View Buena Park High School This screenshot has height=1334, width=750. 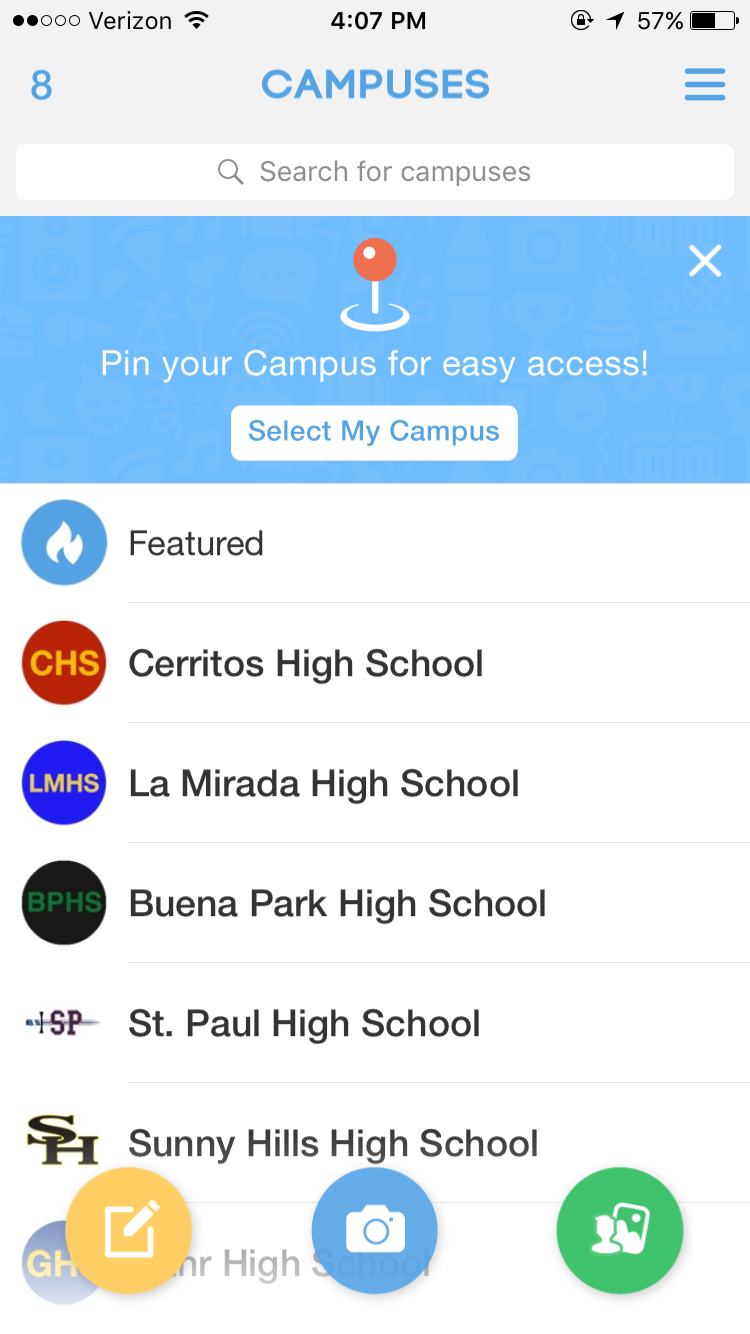375,903
